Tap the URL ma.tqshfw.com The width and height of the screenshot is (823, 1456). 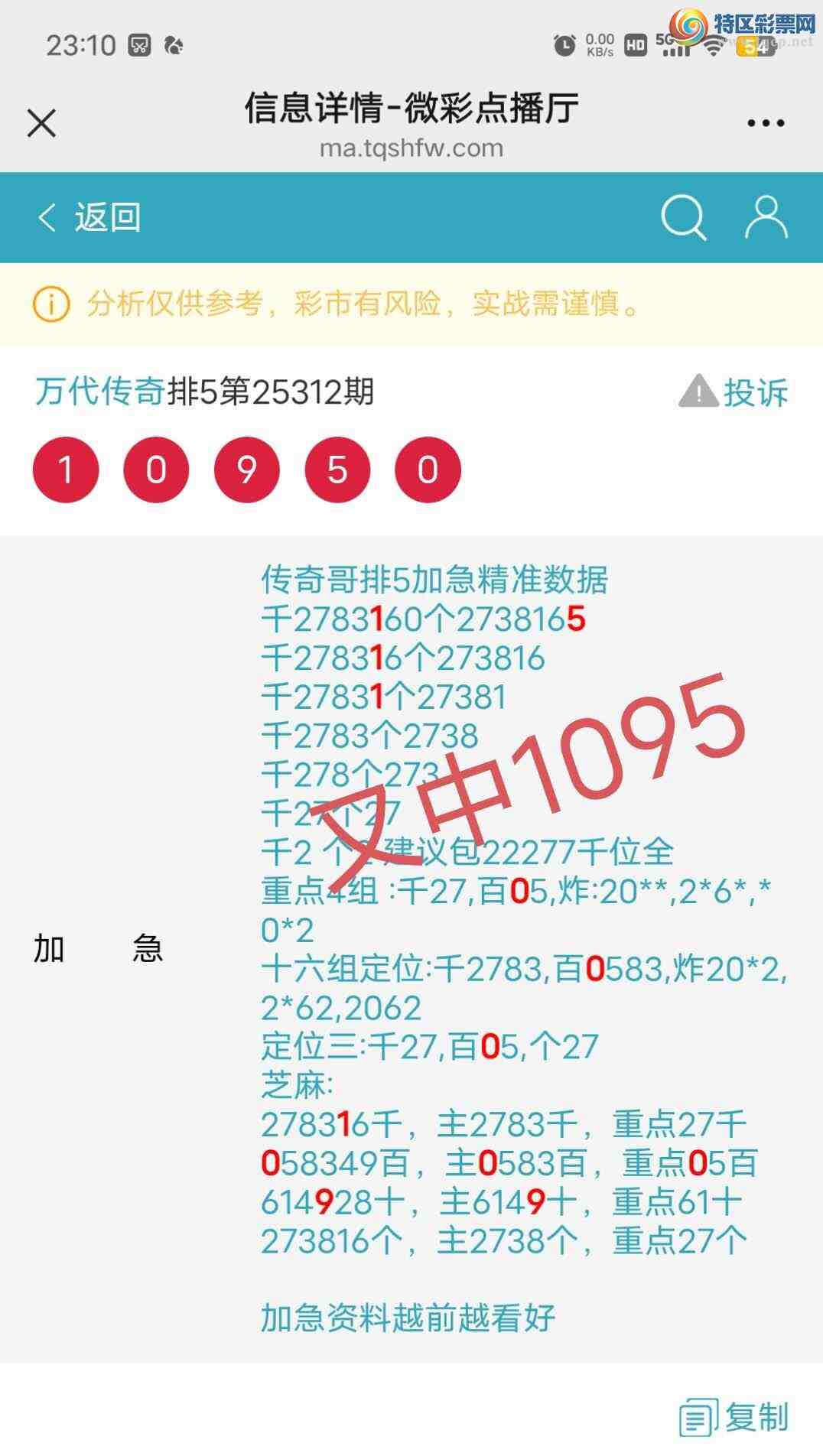pyautogui.click(x=411, y=148)
